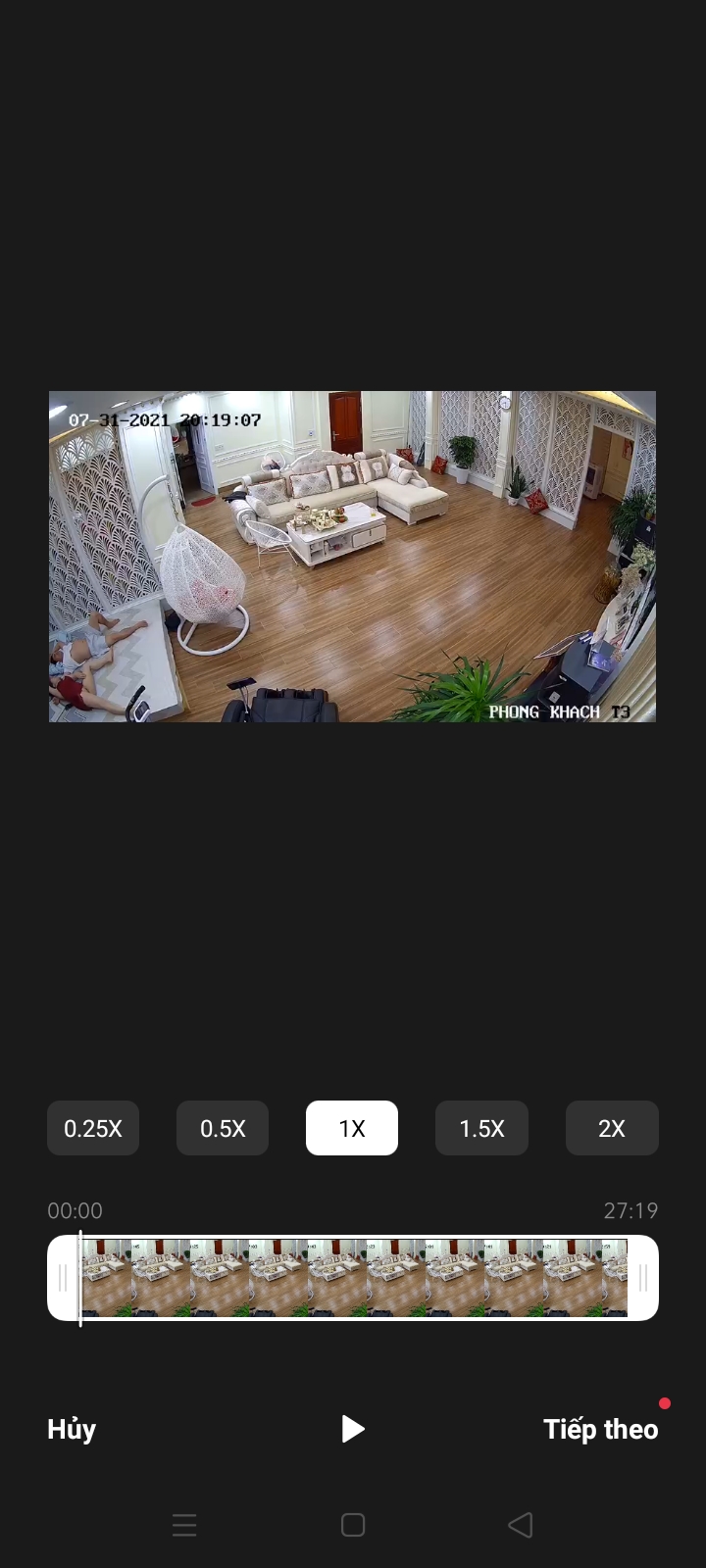Image resolution: width=706 pixels, height=1568 pixels.
Task: Tap the recents icon in the navigation bar
Action: point(184,1525)
